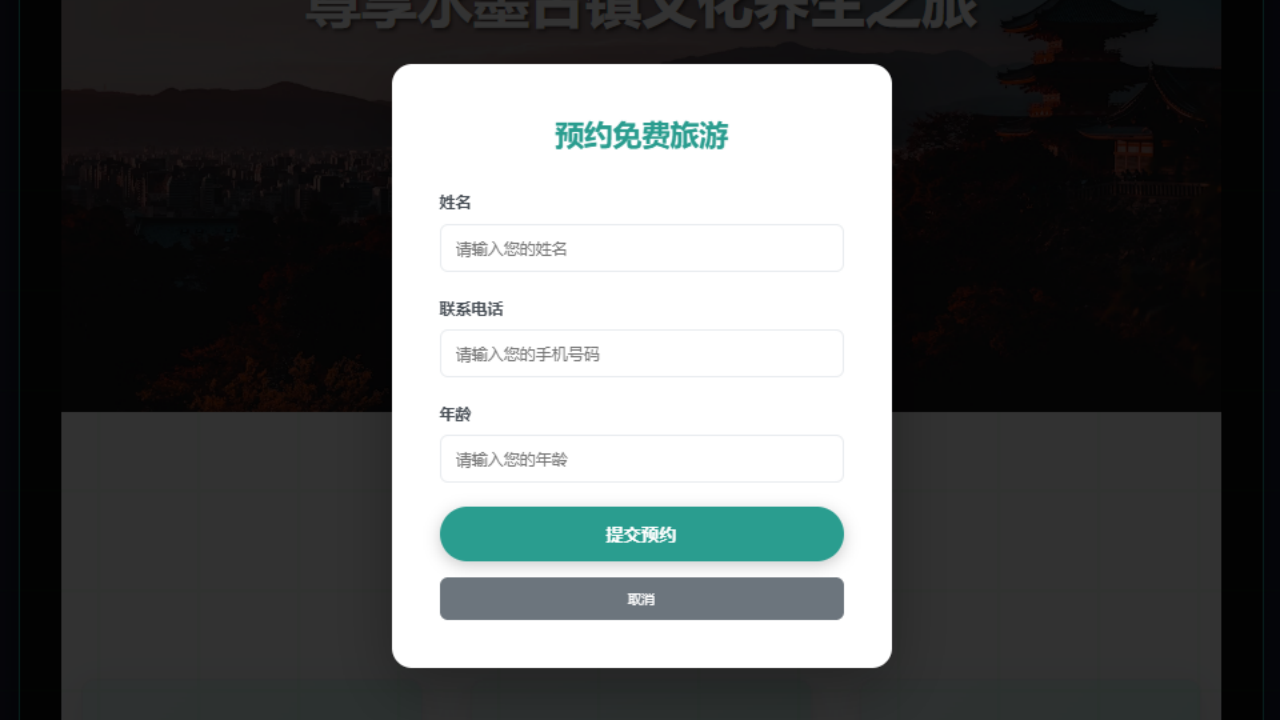Dismiss the dialog with 取消
The width and height of the screenshot is (1280, 720).
[x=641, y=599]
